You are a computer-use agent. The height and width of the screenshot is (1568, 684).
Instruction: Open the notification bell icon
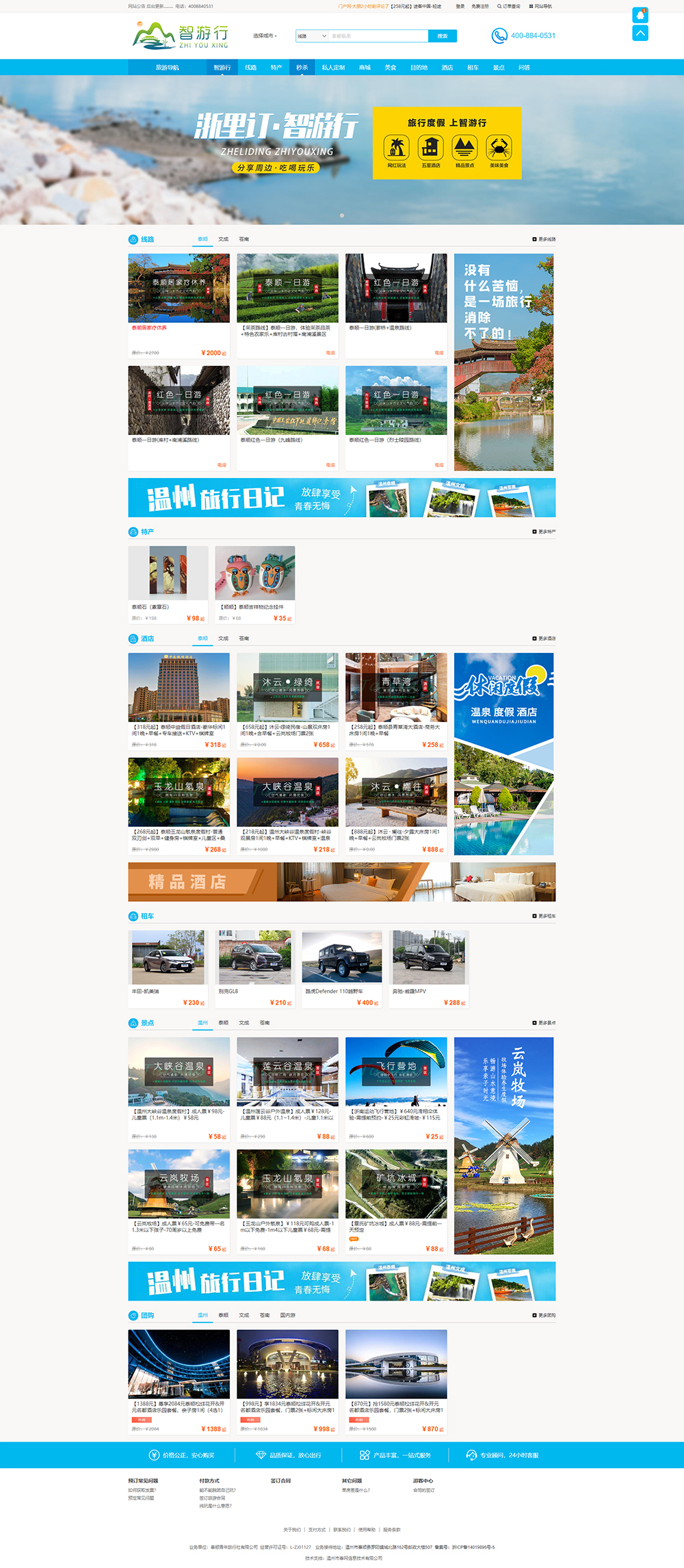click(x=640, y=15)
